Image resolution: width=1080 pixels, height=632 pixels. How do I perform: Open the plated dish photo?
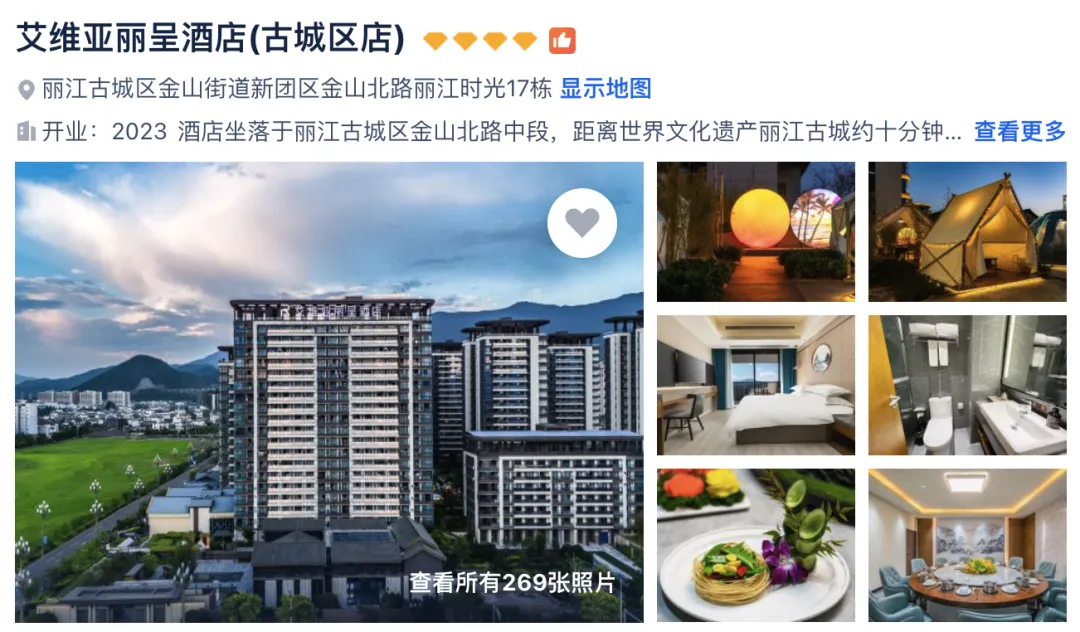click(755, 545)
